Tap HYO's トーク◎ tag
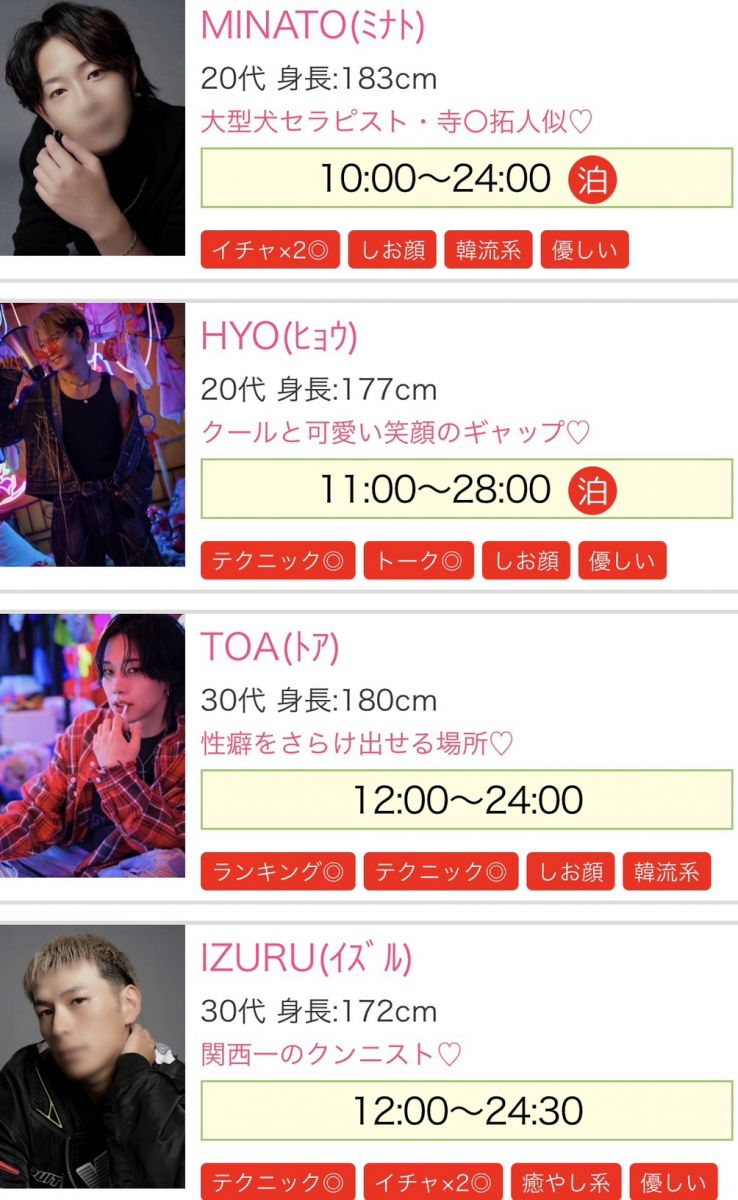This screenshot has height=1200, width=738. tap(418, 561)
